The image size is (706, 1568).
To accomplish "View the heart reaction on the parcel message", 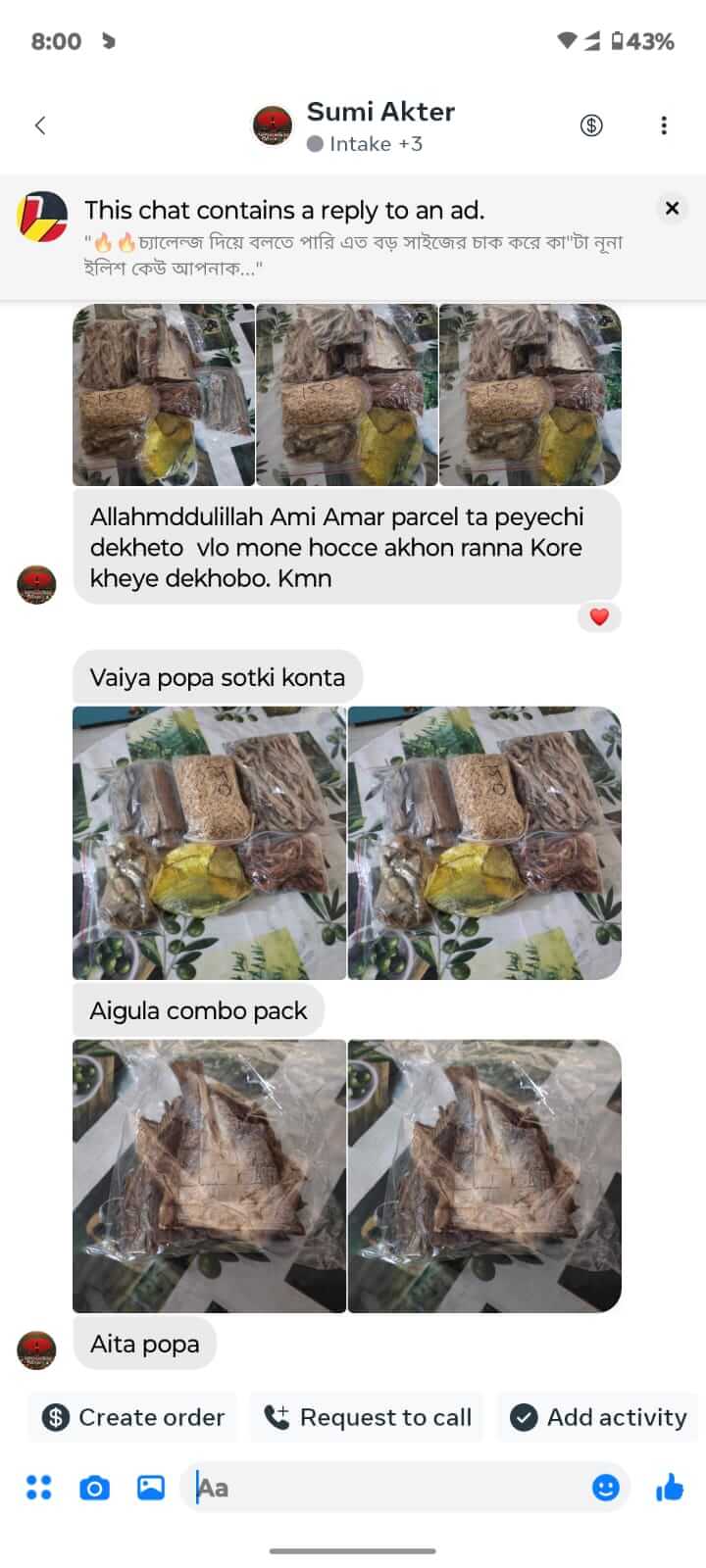I will pos(599,616).
